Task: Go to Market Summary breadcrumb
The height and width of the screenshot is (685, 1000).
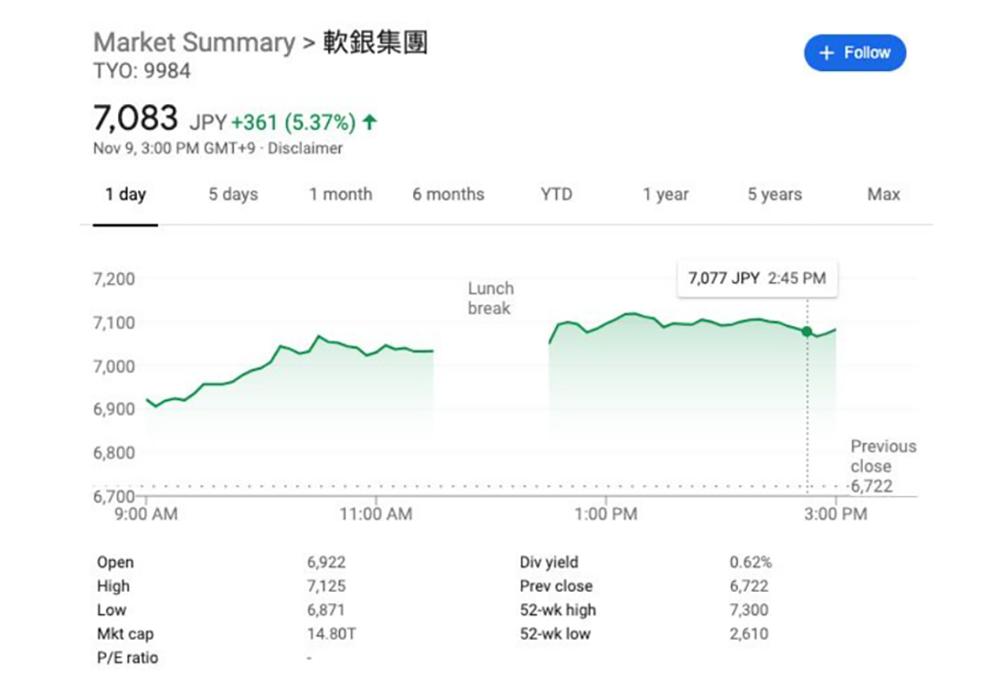Action: [x=194, y=43]
